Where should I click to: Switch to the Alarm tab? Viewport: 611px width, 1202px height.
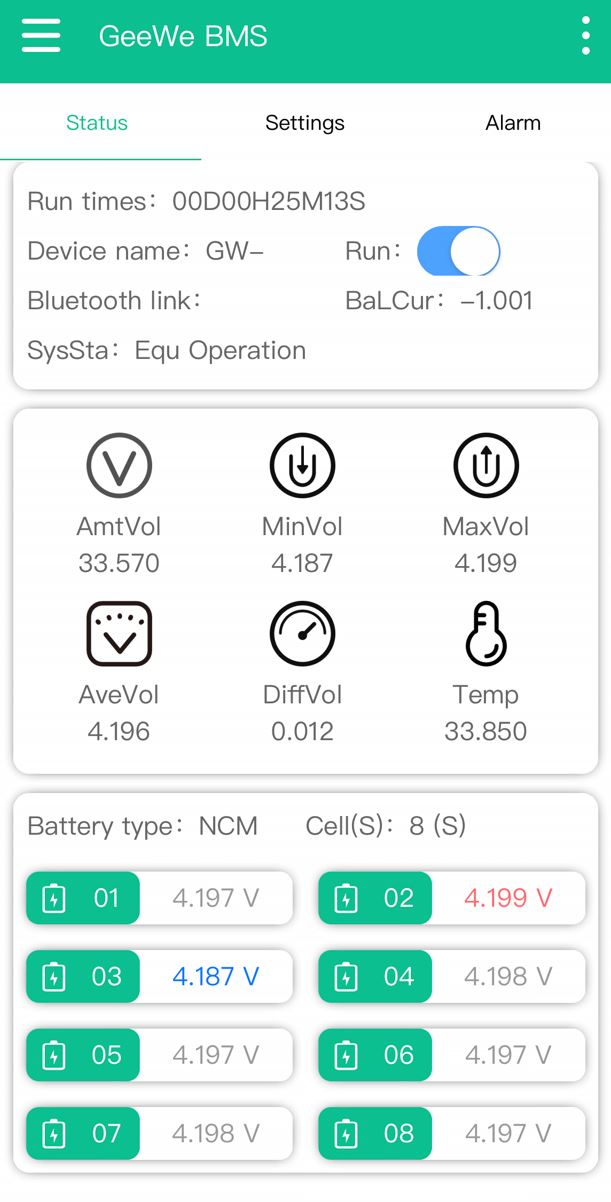(513, 123)
